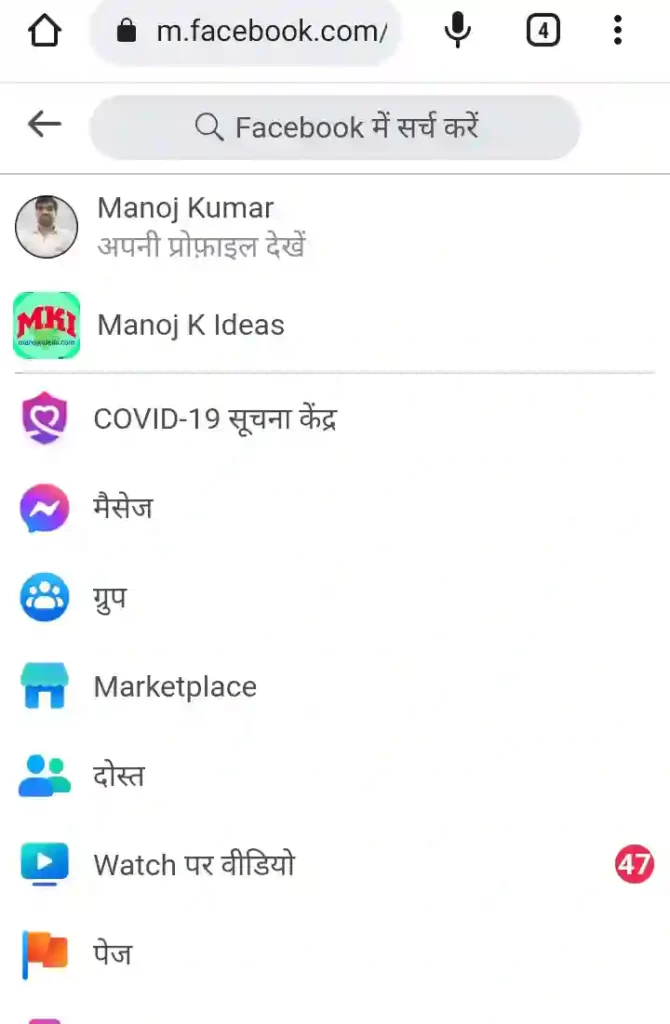Open COVID-19 सूचना केंद्र
This screenshot has width=670, height=1024.
pyautogui.click(x=214, y=418)
